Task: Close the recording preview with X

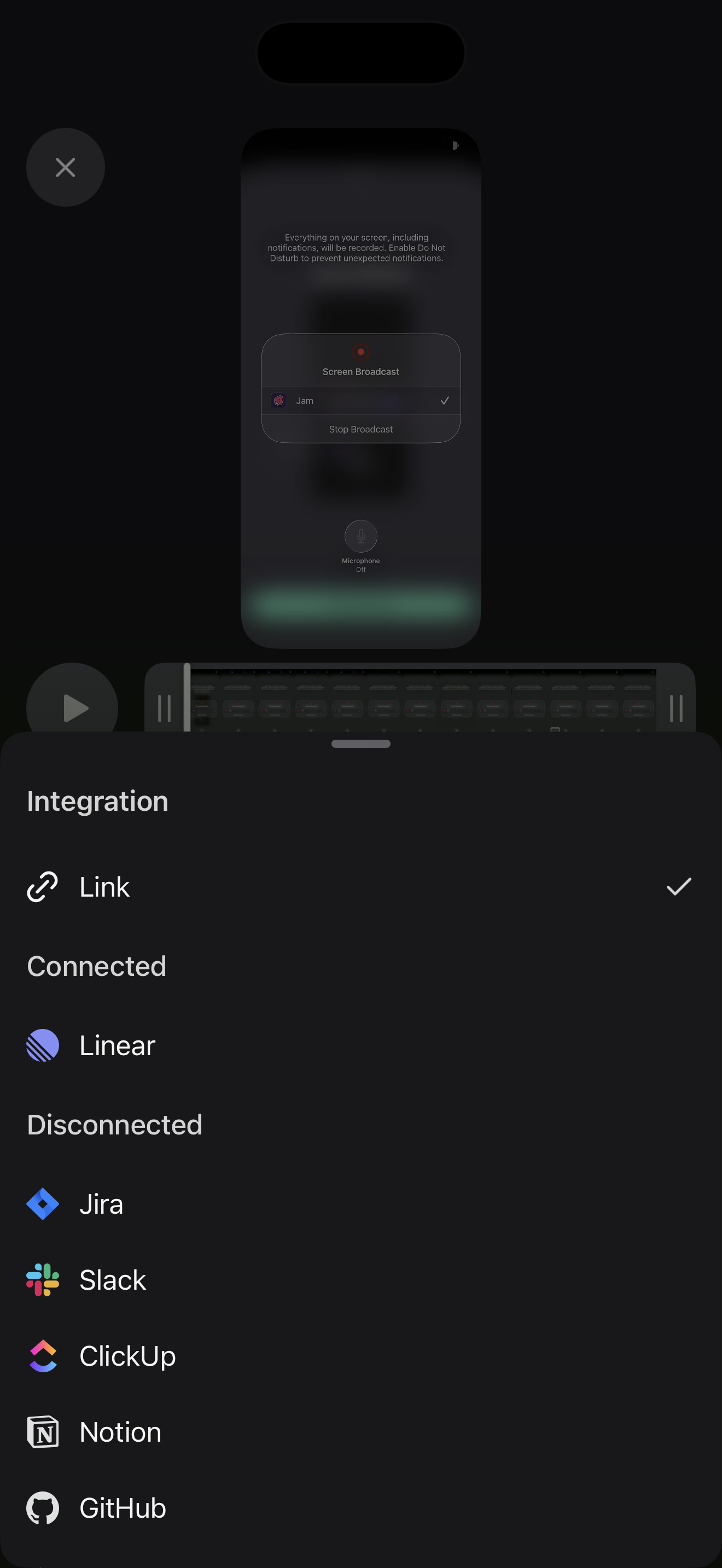Action: coord(65,167)
